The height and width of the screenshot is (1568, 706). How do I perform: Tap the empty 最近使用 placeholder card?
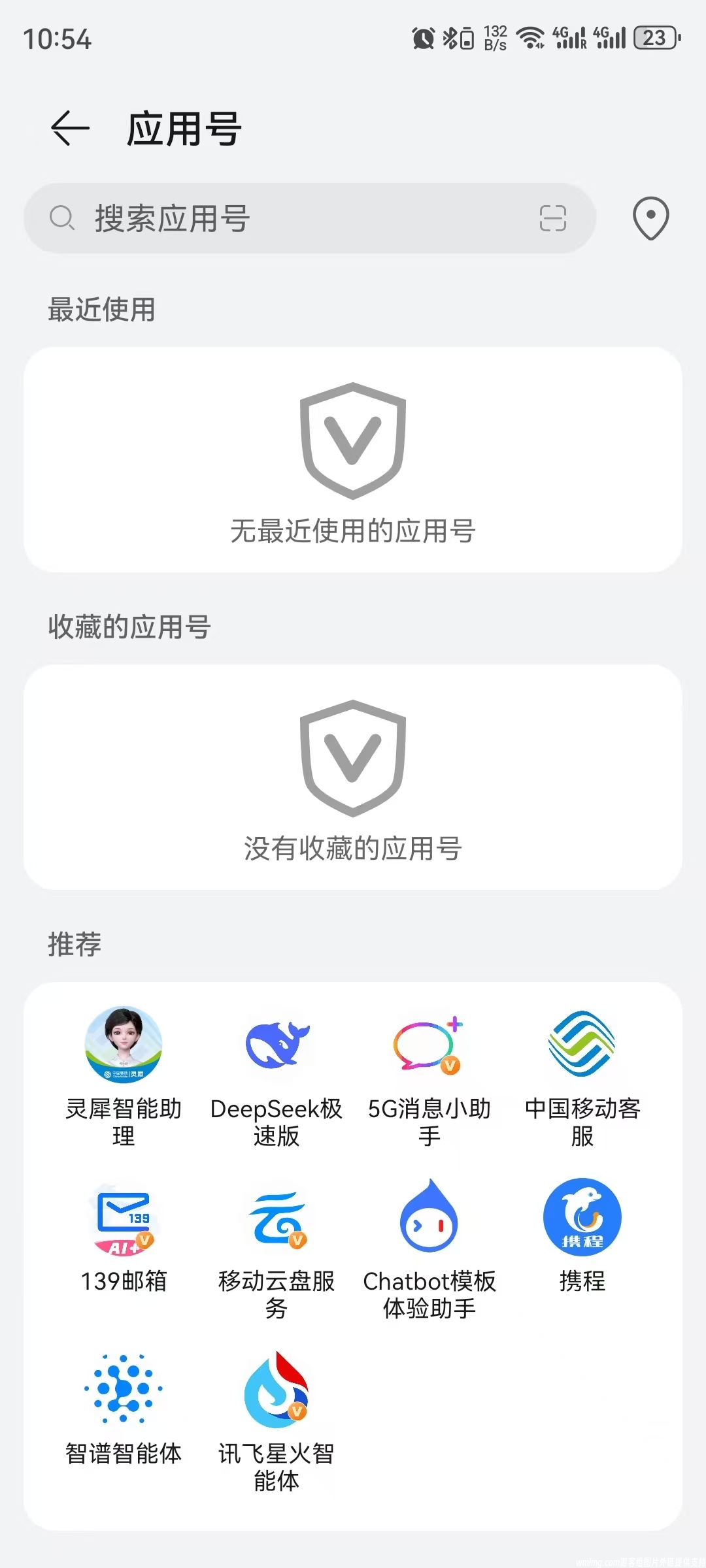(353, 457)
